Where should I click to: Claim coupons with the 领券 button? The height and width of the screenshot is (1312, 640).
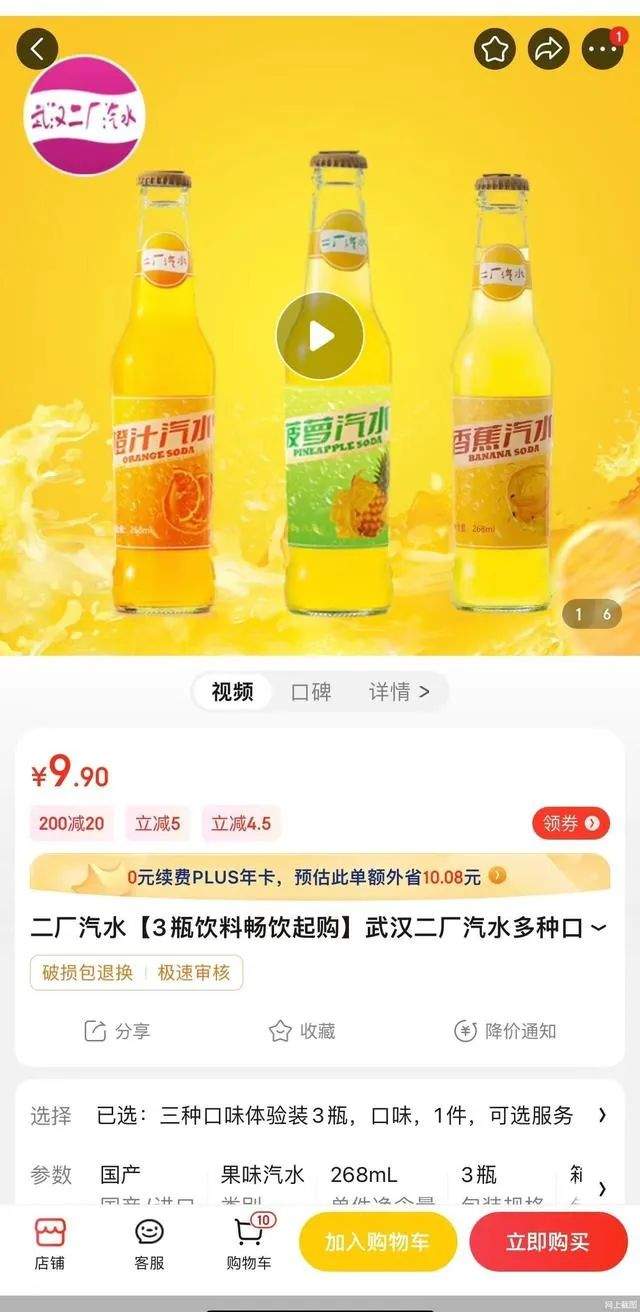(570, 823)
